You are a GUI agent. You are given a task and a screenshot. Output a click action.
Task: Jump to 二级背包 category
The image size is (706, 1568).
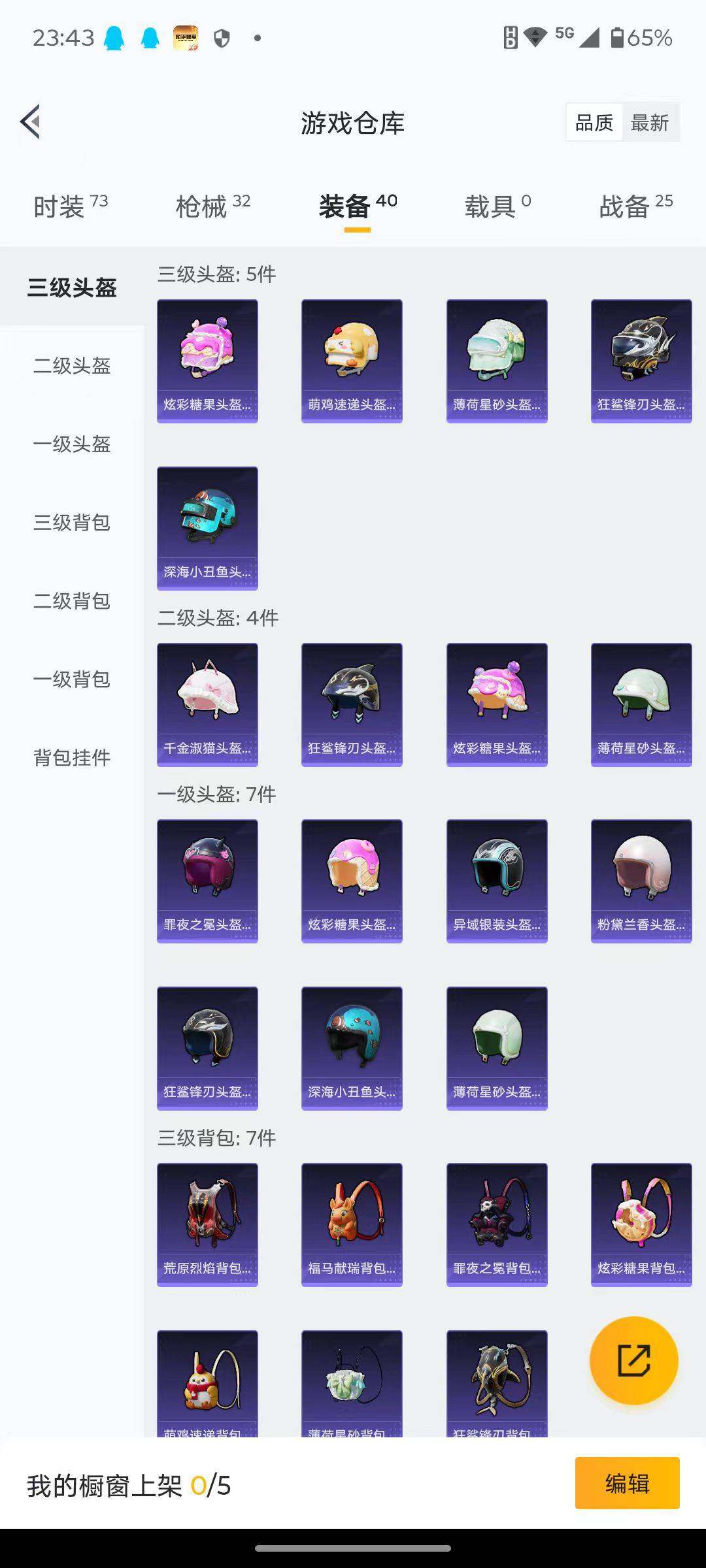pyautogui.click(x=72, y=601)
